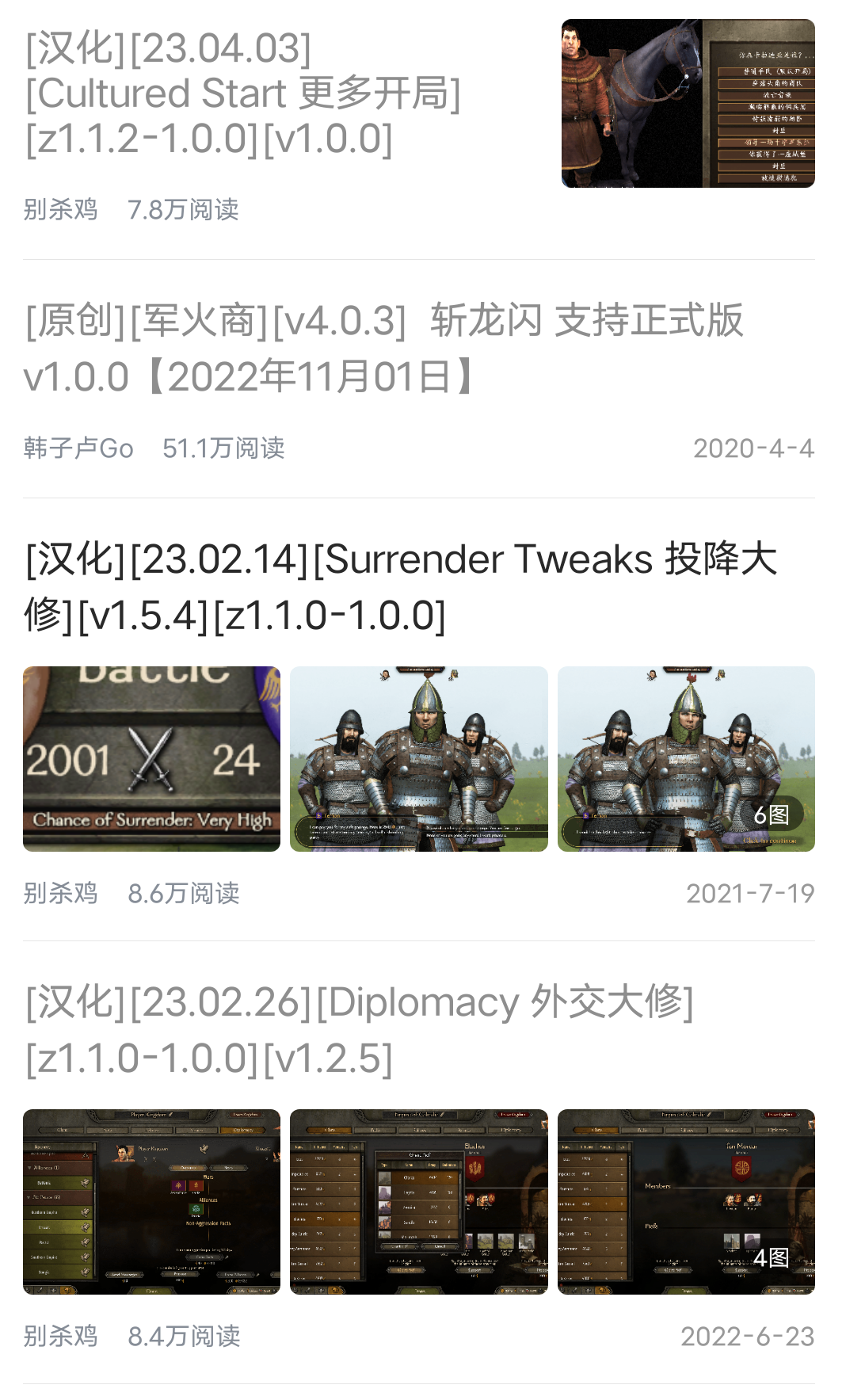
Task: View the Chance of Surrender battle image
Action: (x=151, y=759)
